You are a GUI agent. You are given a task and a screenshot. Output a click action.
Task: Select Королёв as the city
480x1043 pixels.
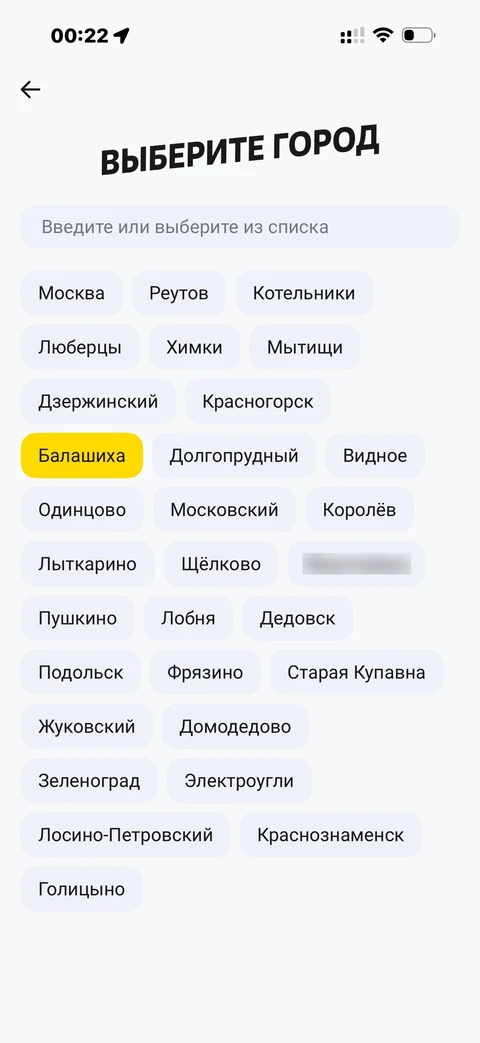click(x=360, y=510)
